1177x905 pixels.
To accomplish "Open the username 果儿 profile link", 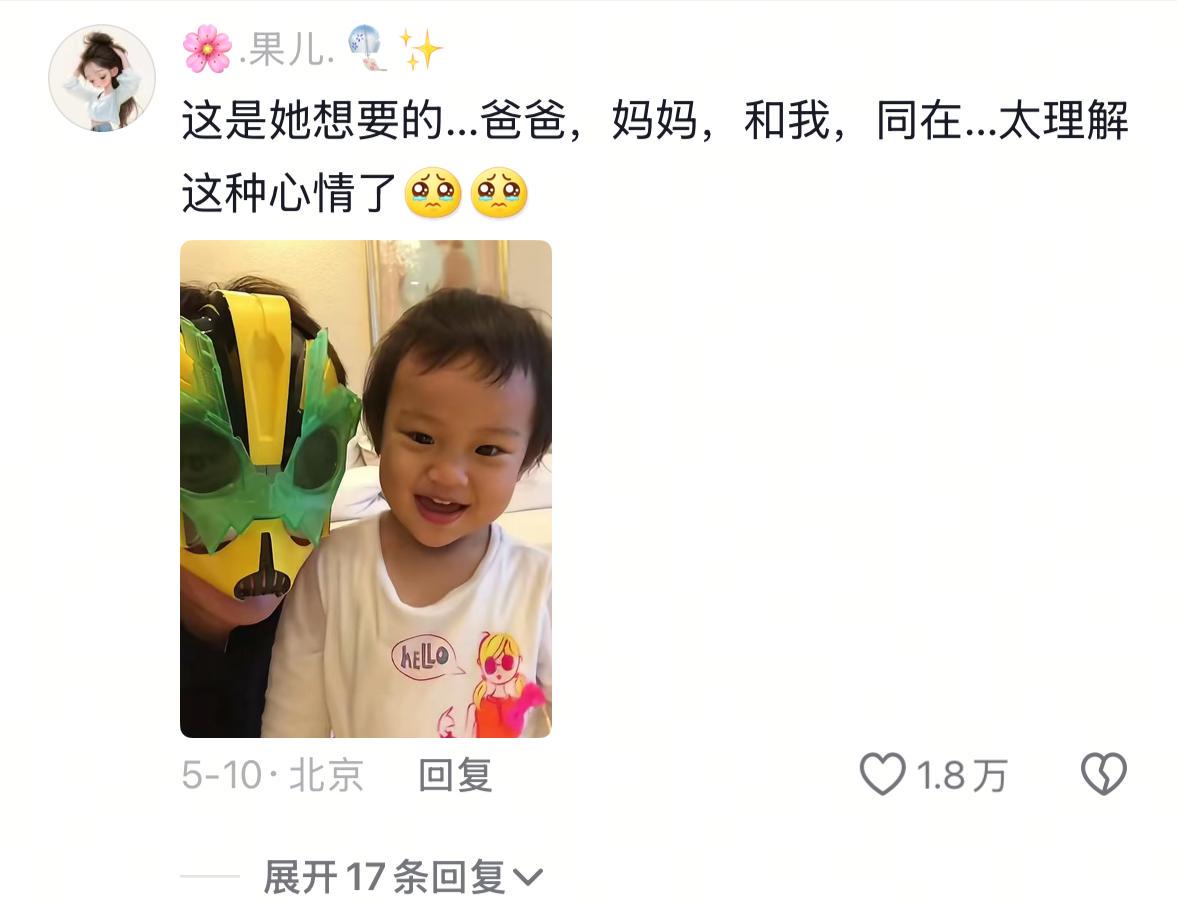I will [x=287, y=49].
